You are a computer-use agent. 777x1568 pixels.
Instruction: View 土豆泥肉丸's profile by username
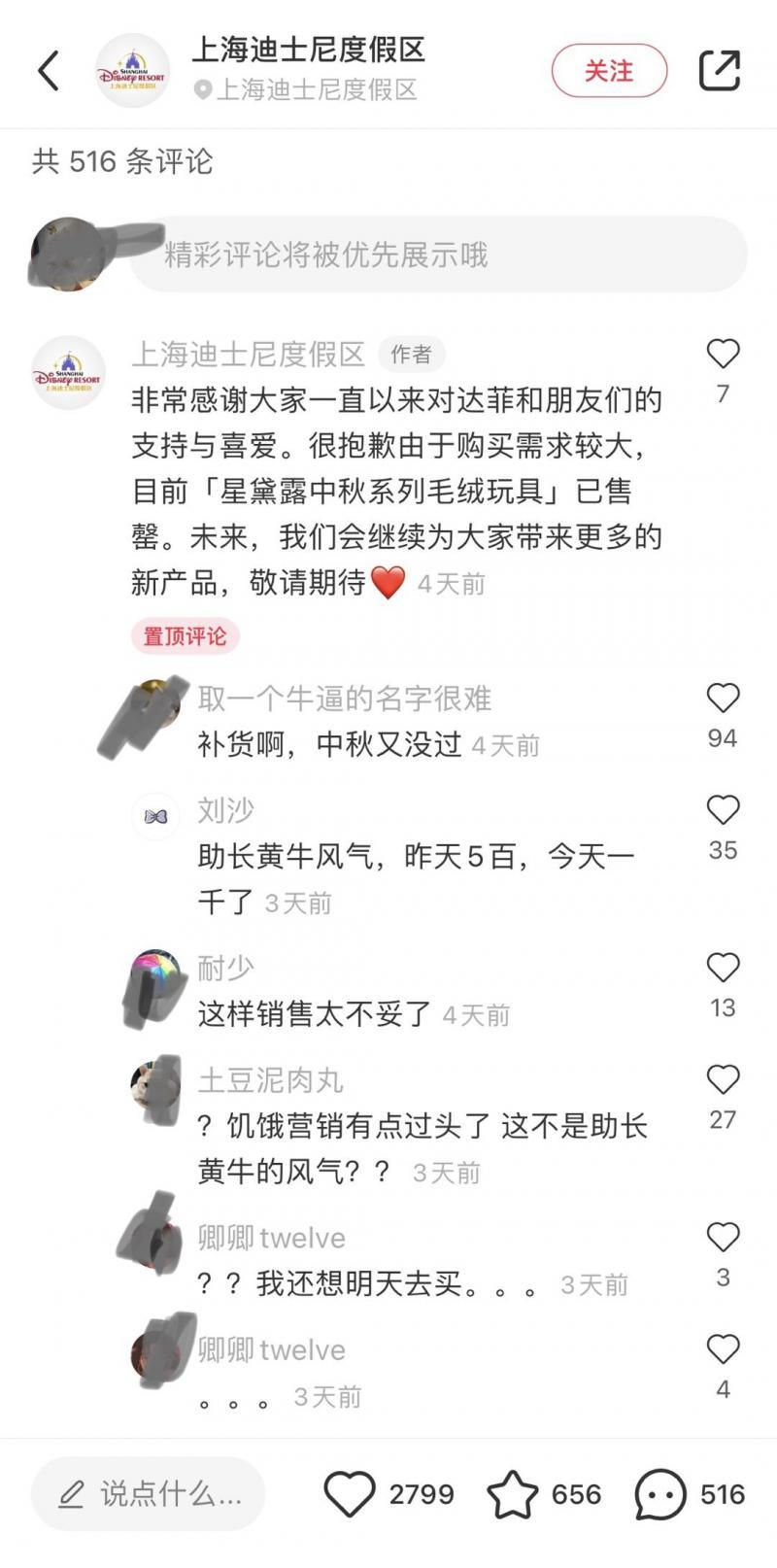click(x=271, y=1080)
